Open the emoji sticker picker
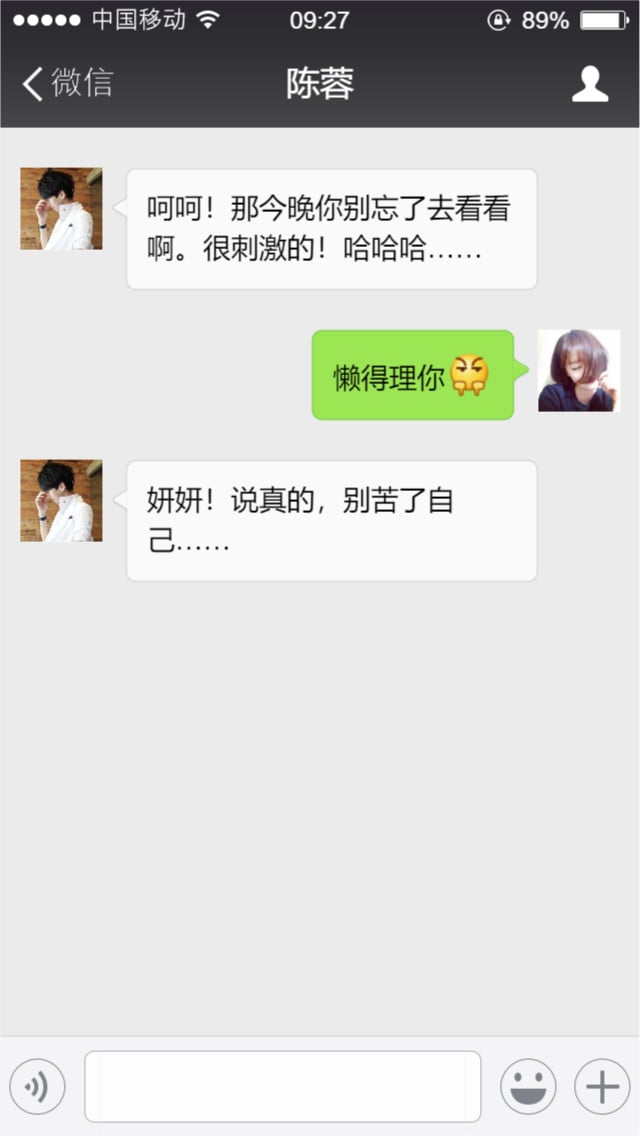This screenshot has width=640, height=1136. pos(527,1086)
